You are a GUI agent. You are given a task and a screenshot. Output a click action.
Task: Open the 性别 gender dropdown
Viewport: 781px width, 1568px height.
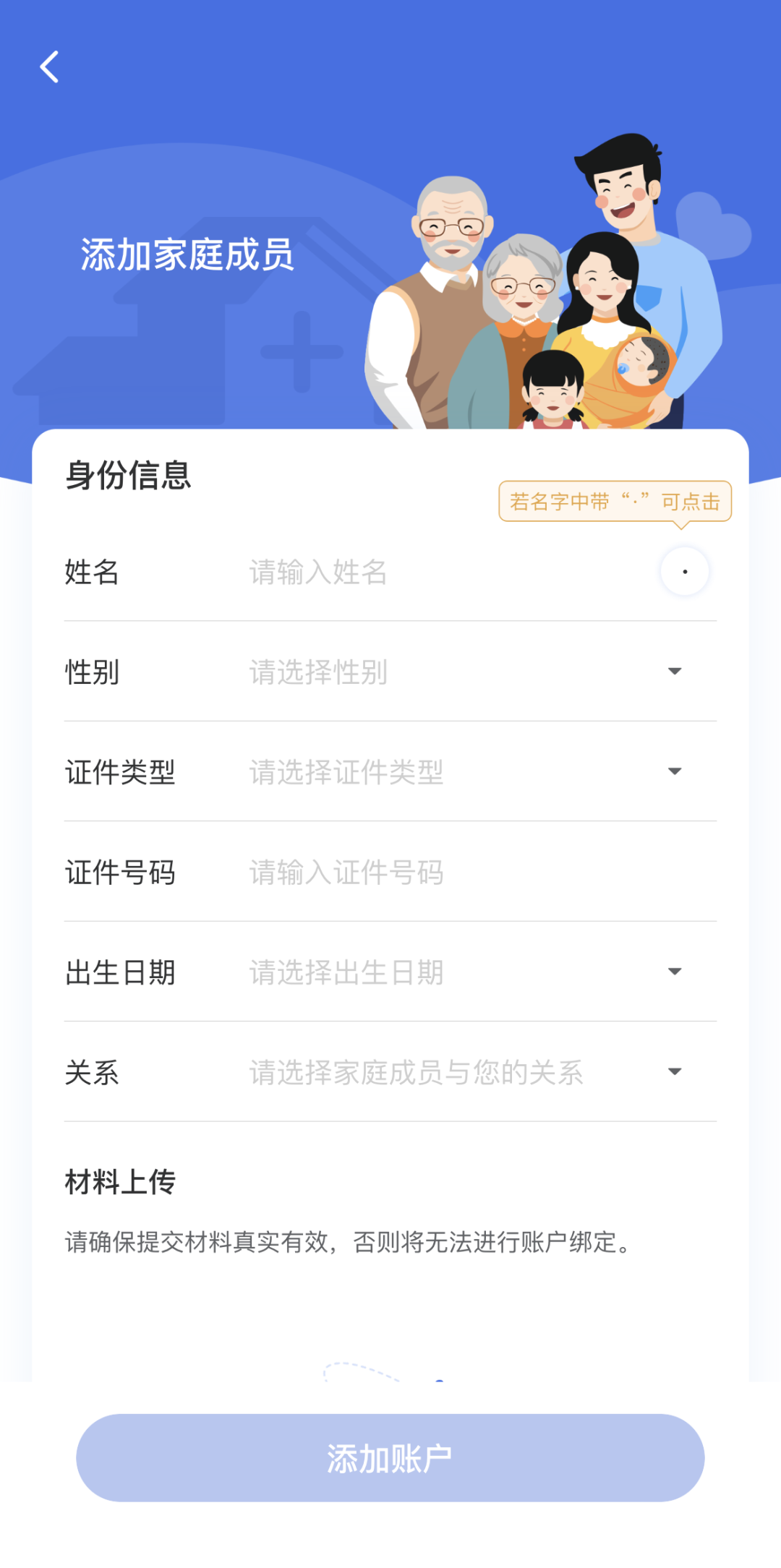click(x=463, y=672)
